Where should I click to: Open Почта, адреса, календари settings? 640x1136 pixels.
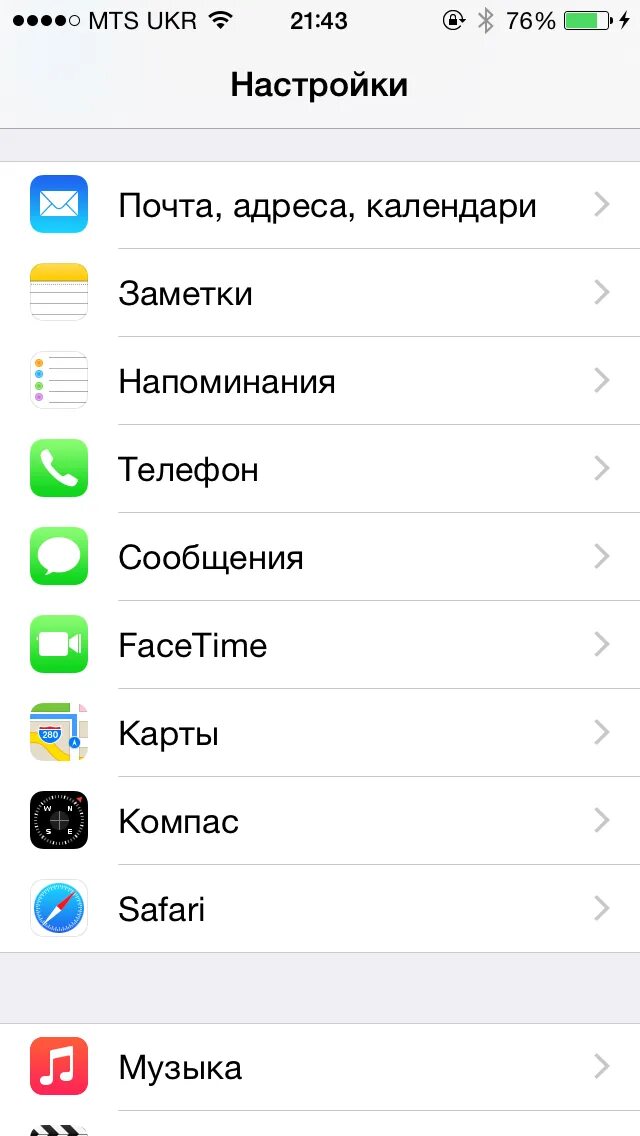pyautogui.click(x=320, y=205)
